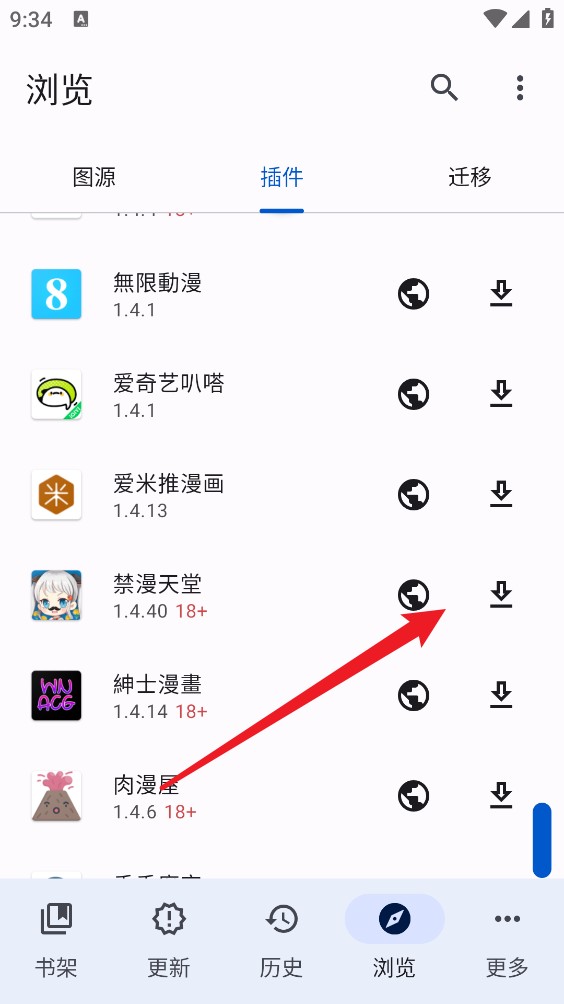
Task: Open the website globe for 肉漫屋
Action: tap(414, 796)
